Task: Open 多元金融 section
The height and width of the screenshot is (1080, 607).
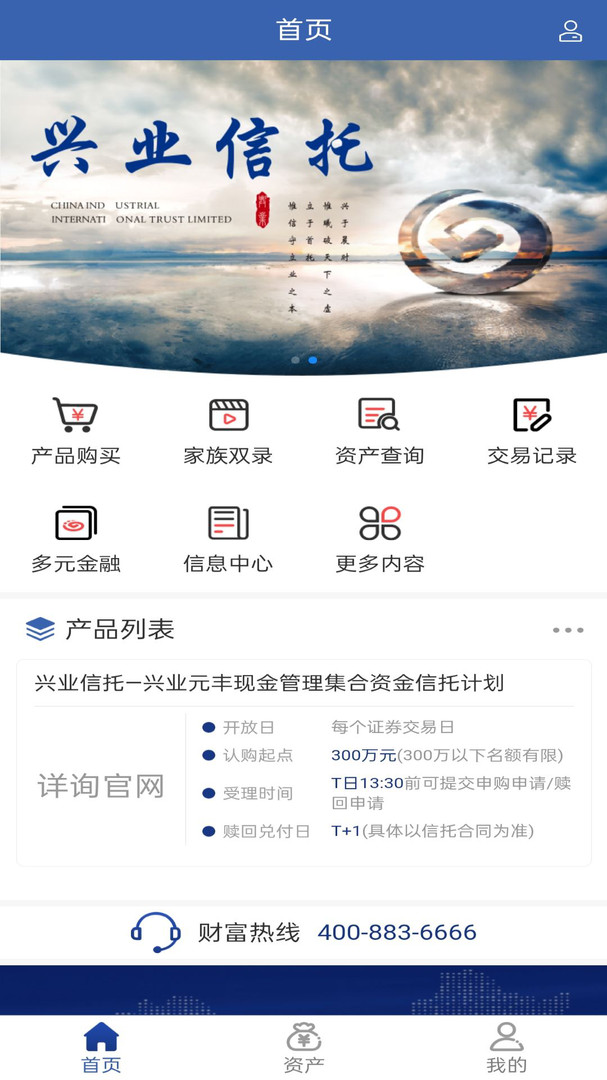Action: pyautogui.click(x=76, y=539)
